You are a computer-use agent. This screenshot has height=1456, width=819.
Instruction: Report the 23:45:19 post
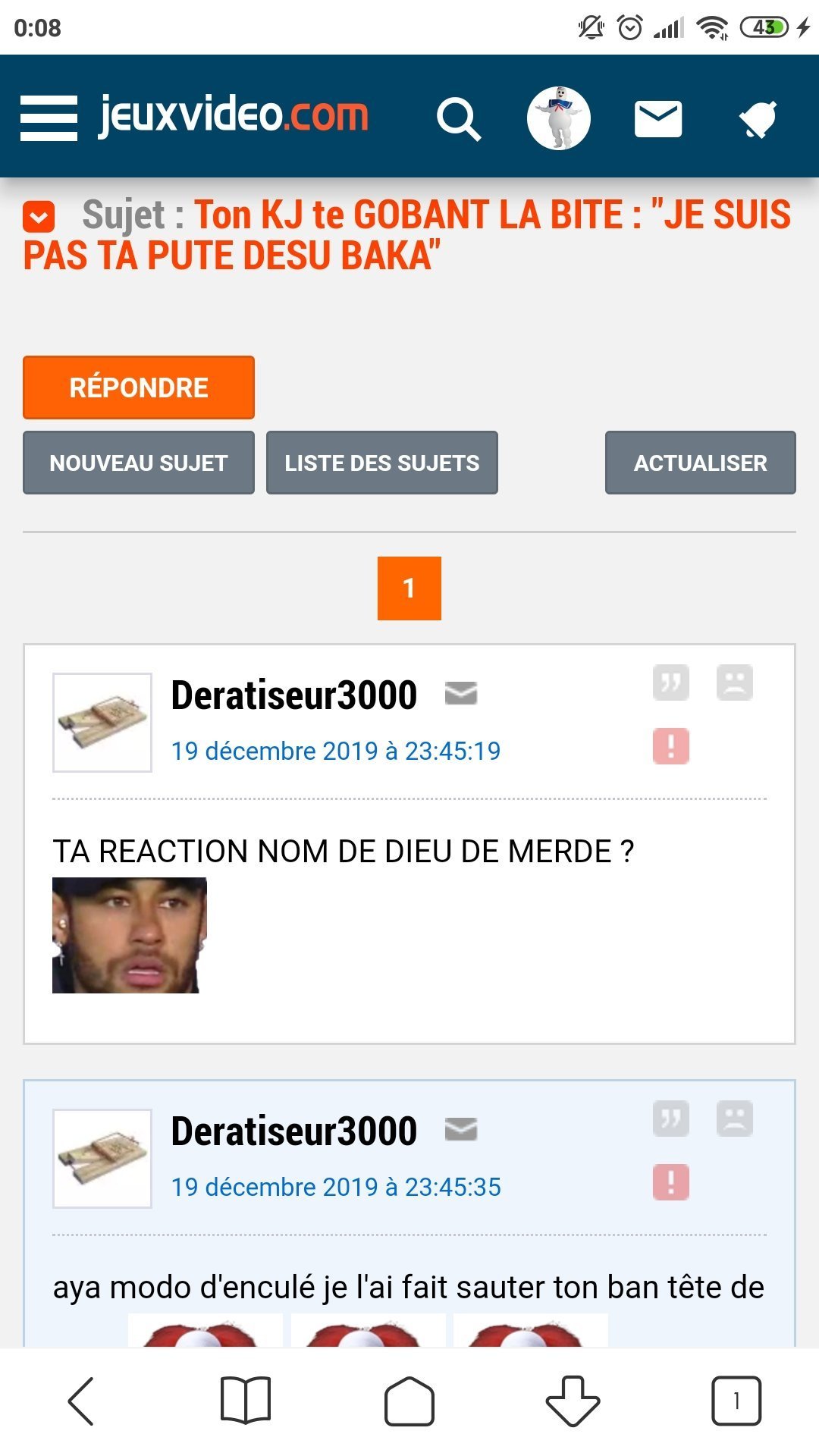pos(671,746)
